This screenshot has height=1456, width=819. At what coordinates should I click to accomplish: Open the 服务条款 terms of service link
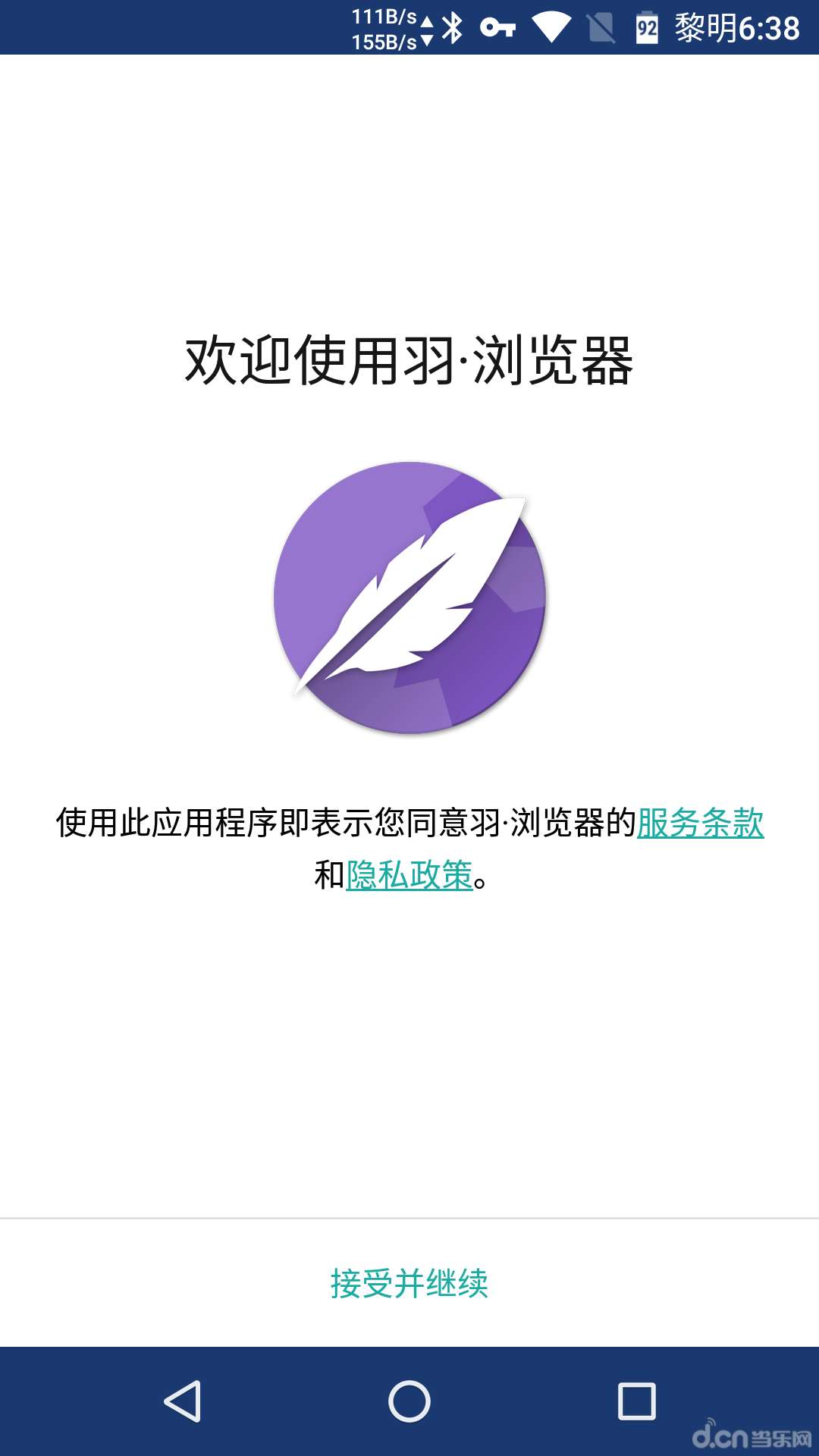pyautogui.click(x=700, y=823)
